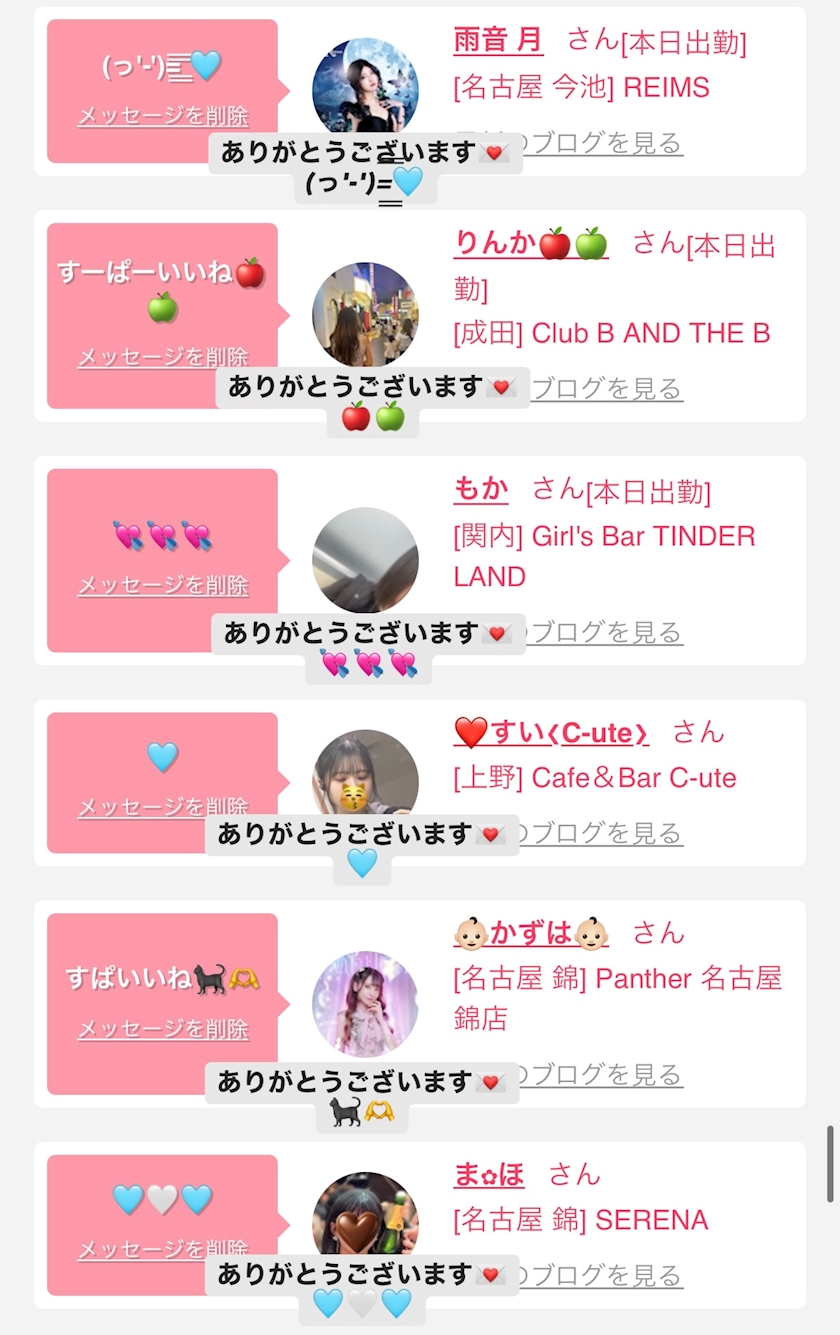View もか's blog link
Image resolution: width=840 pixels, height=1335 pixels.
tap(604, 632)
